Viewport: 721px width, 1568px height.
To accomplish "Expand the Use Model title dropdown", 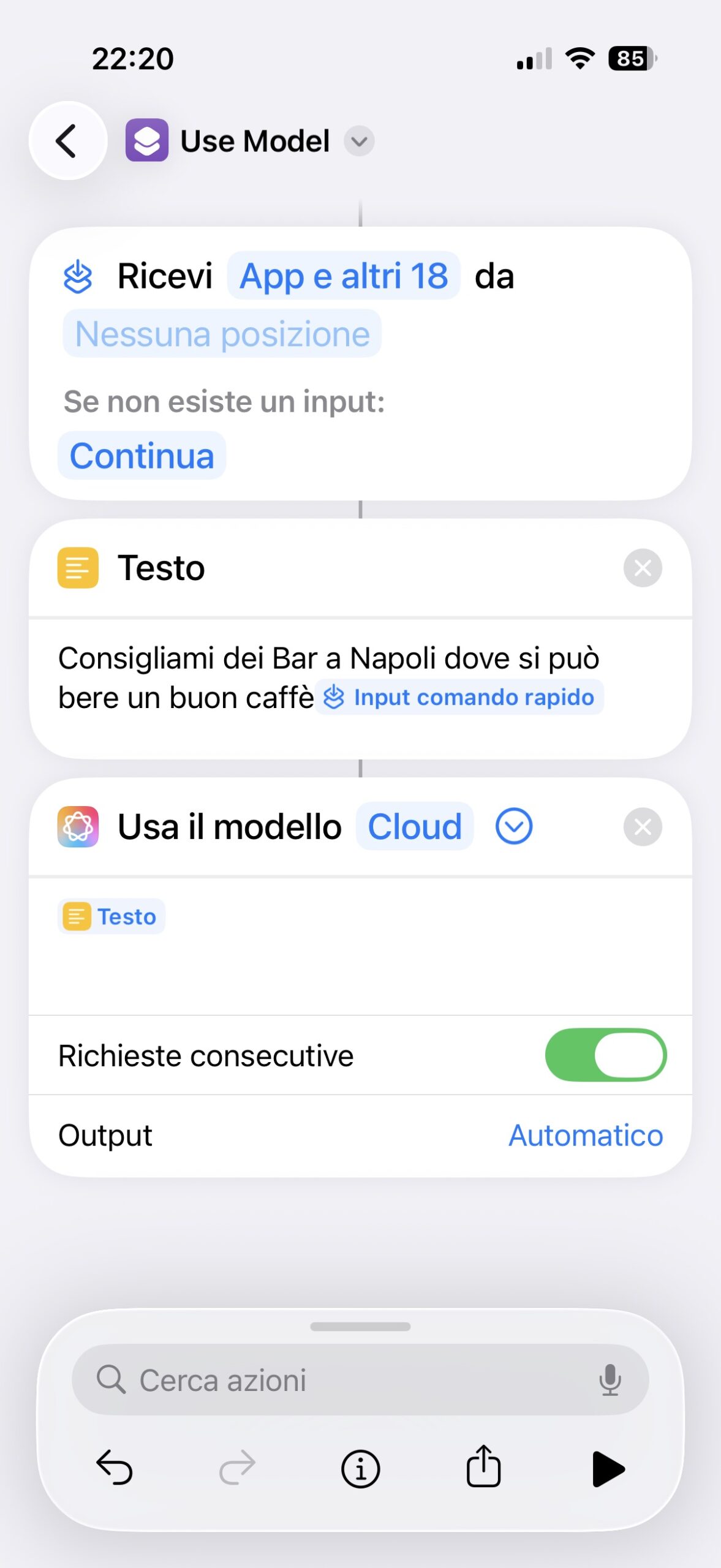I will click(x=359, y=141).
